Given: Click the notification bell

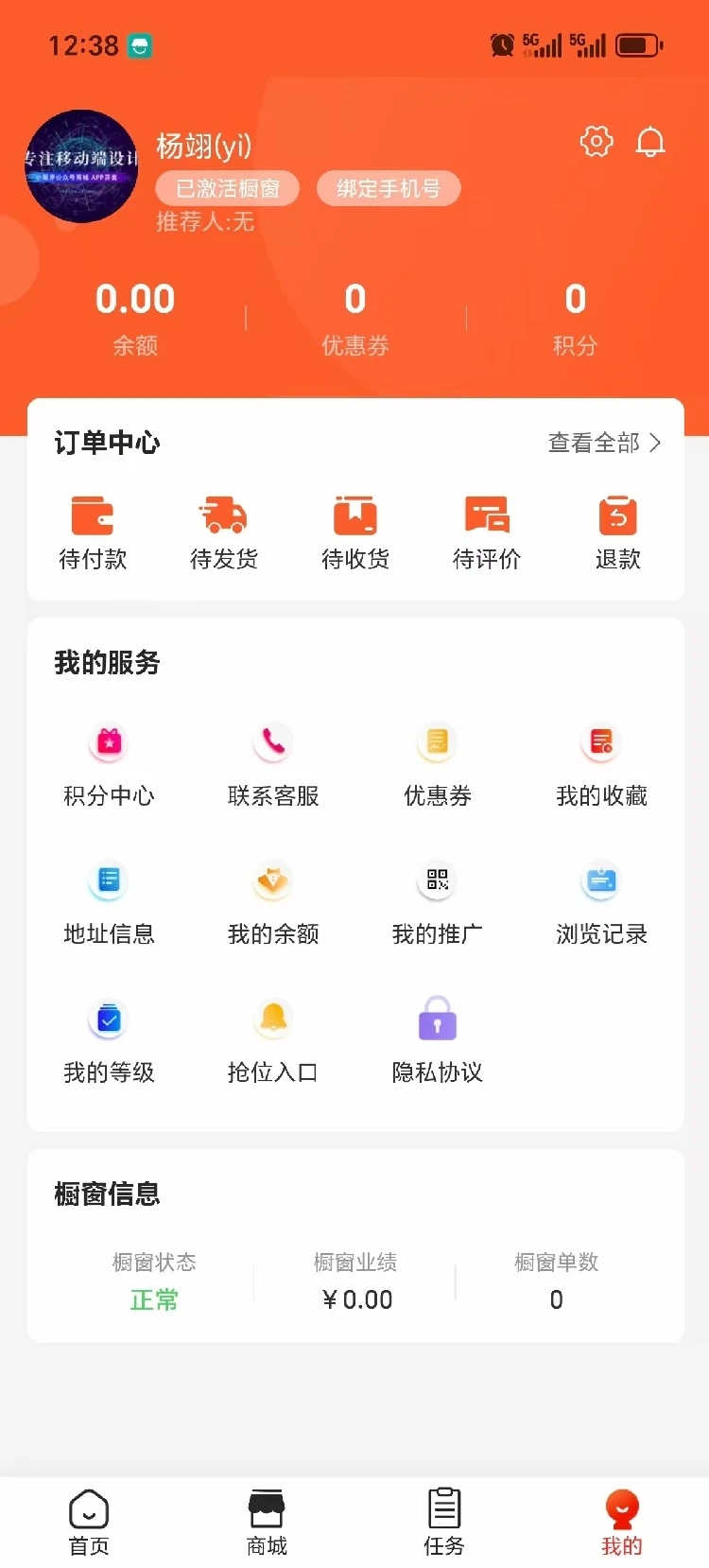Looking at the screenshot, I should pyautogui.click(x=651, y=142).
